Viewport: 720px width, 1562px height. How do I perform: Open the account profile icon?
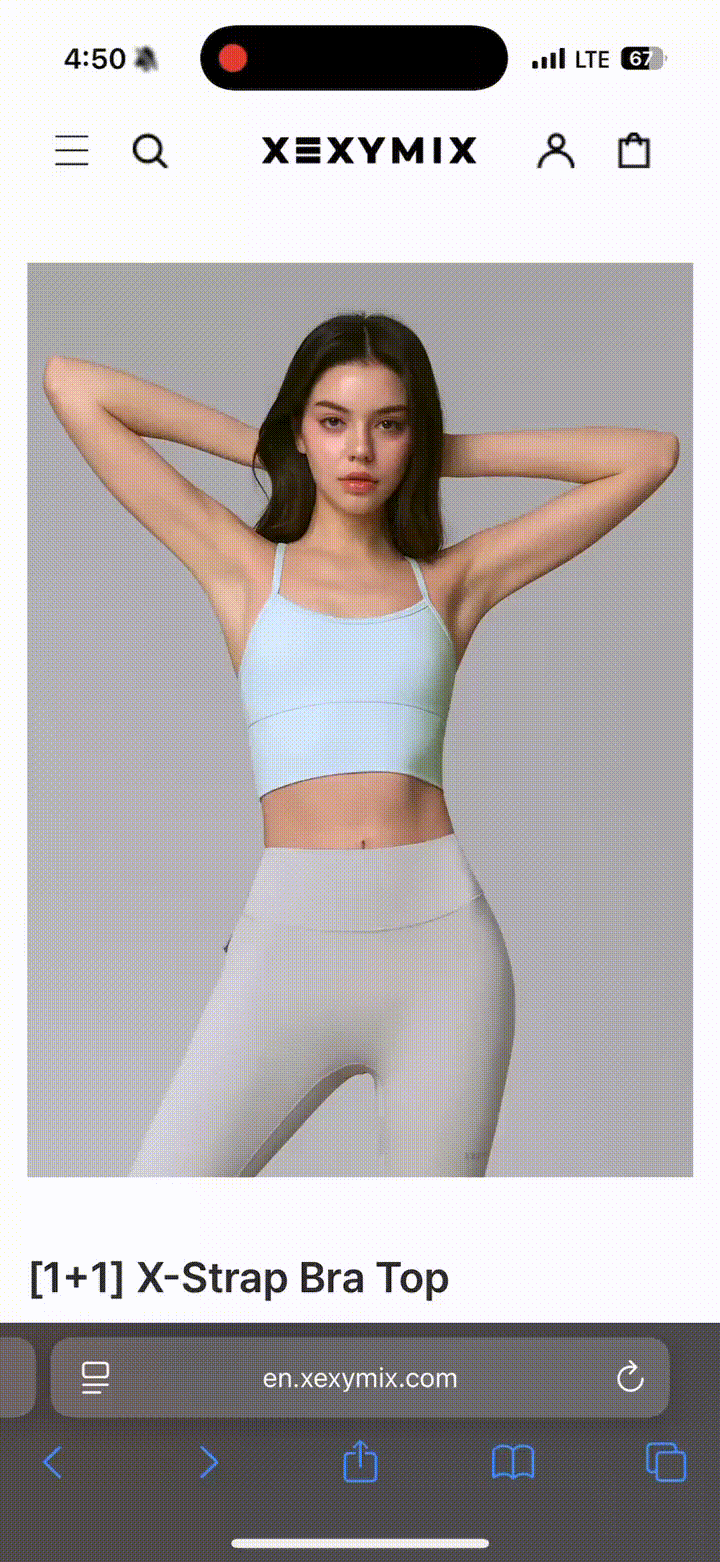(x=556, y=151)
